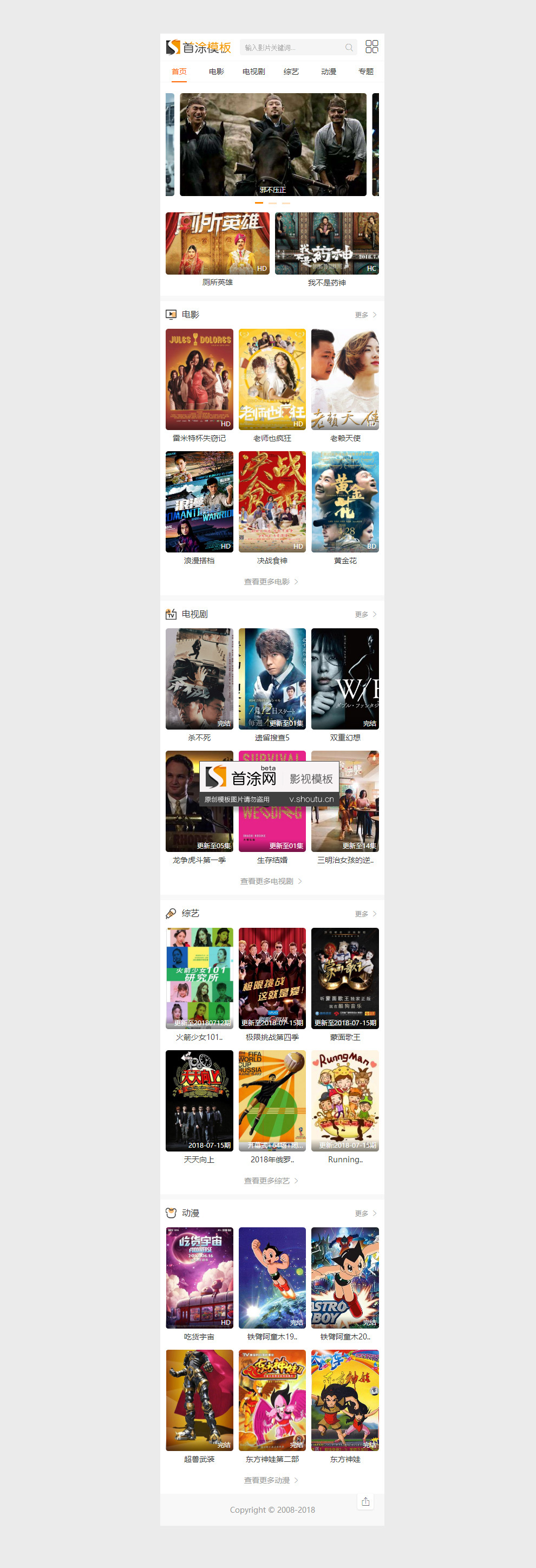Open the 邪不压正 banner

[x=272, y=144]
